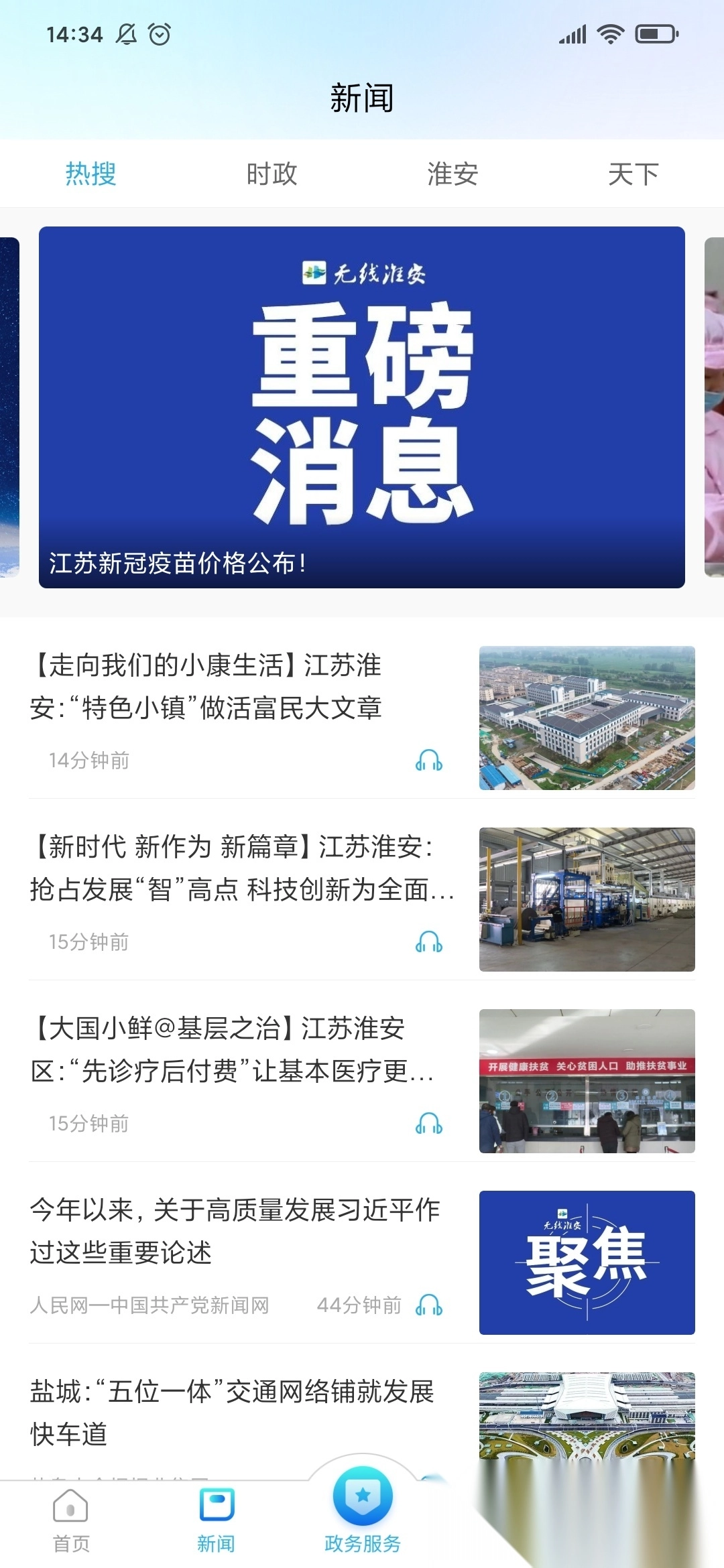This screenshot has width=724, height=1568.
Task: Play audio for the 走向我们的小康生活 article
Action: (x=429, y=761)
